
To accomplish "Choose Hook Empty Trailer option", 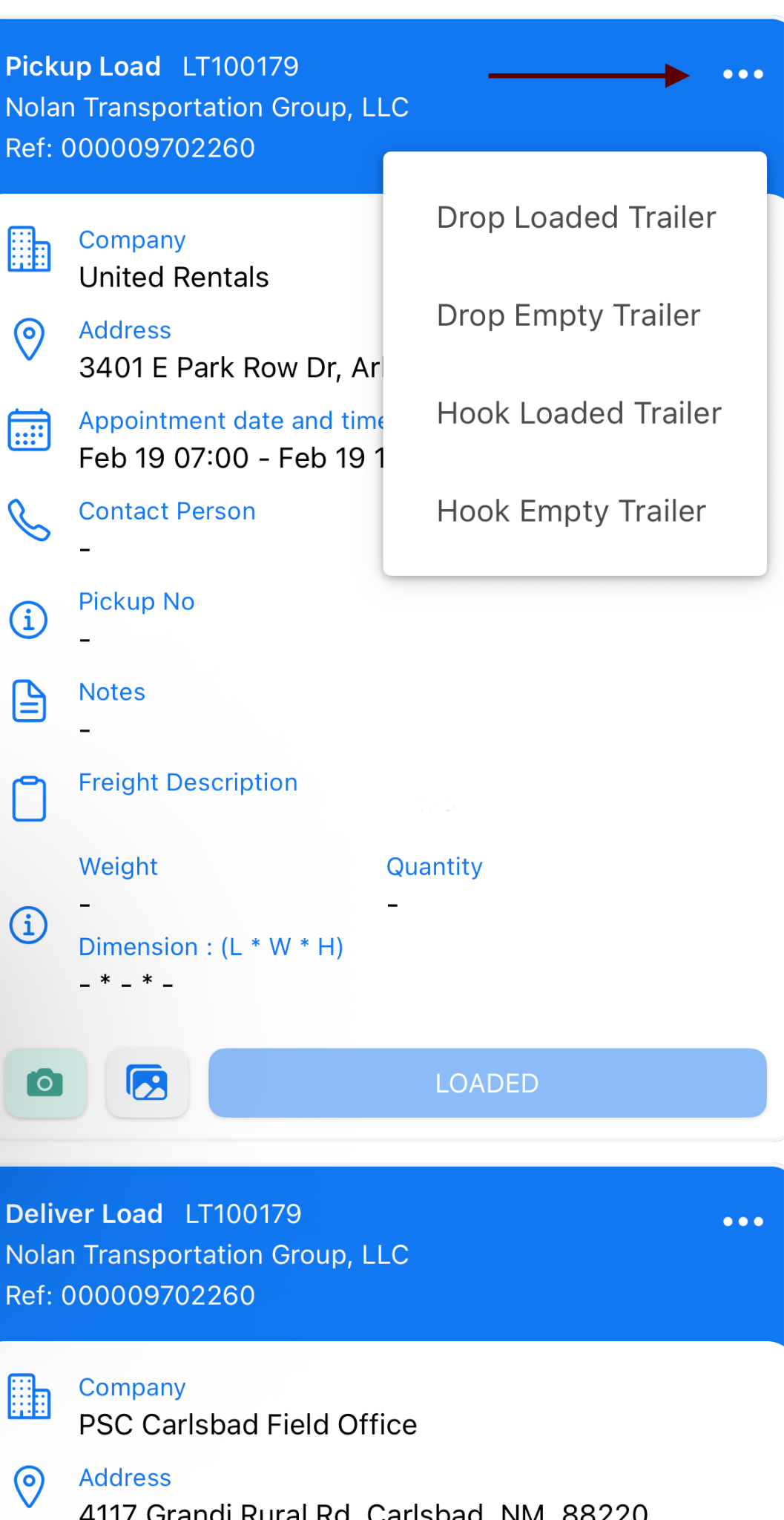I will (571, 511).
